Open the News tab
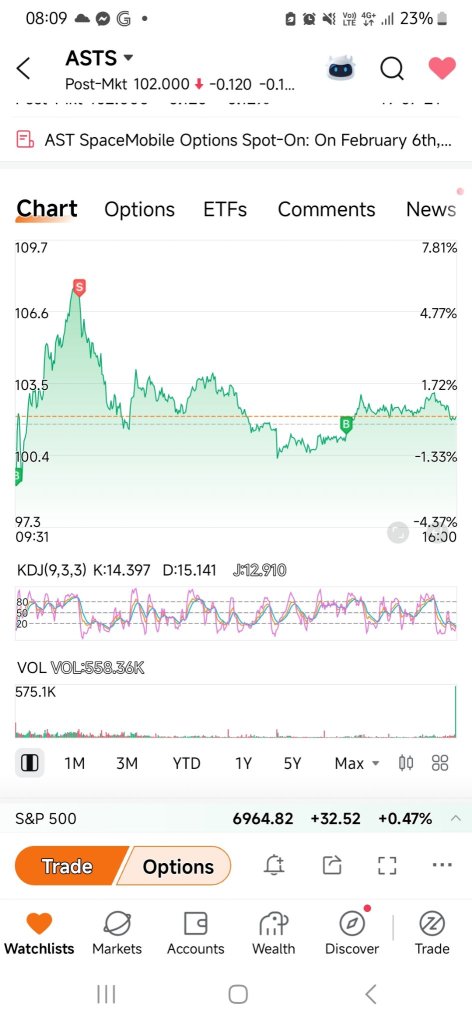This screenshot has width=472, height=1024. 431,210
